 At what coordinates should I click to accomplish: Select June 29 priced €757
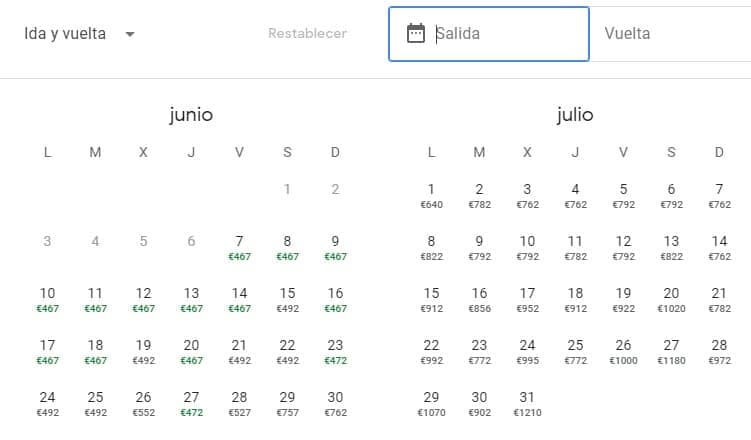tap(287, 402)
